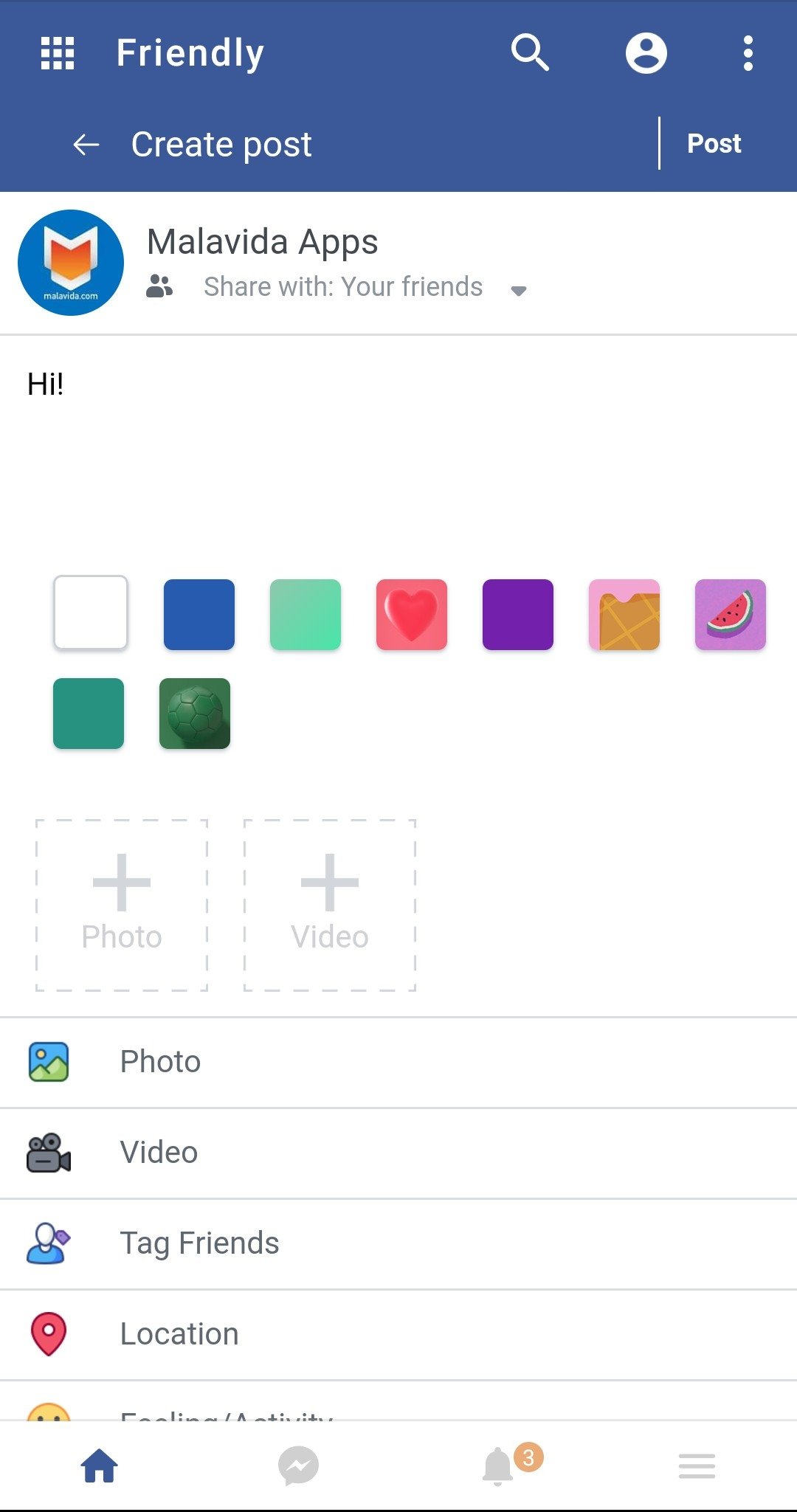797x1512 pixels.
Task: Open the apps grid menu
Action: 58,53
